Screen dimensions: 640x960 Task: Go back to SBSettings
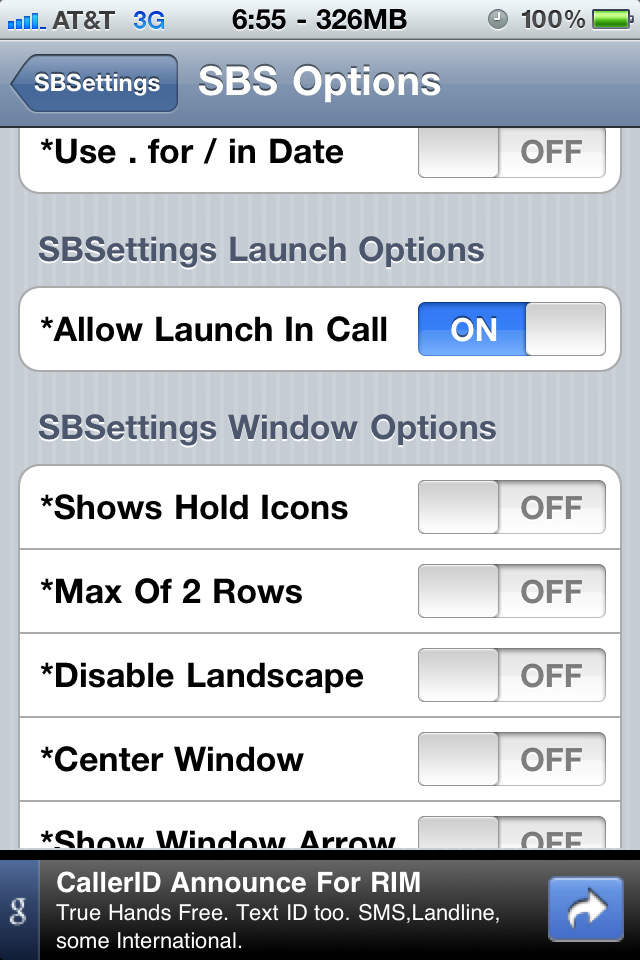tap(94, 83)
